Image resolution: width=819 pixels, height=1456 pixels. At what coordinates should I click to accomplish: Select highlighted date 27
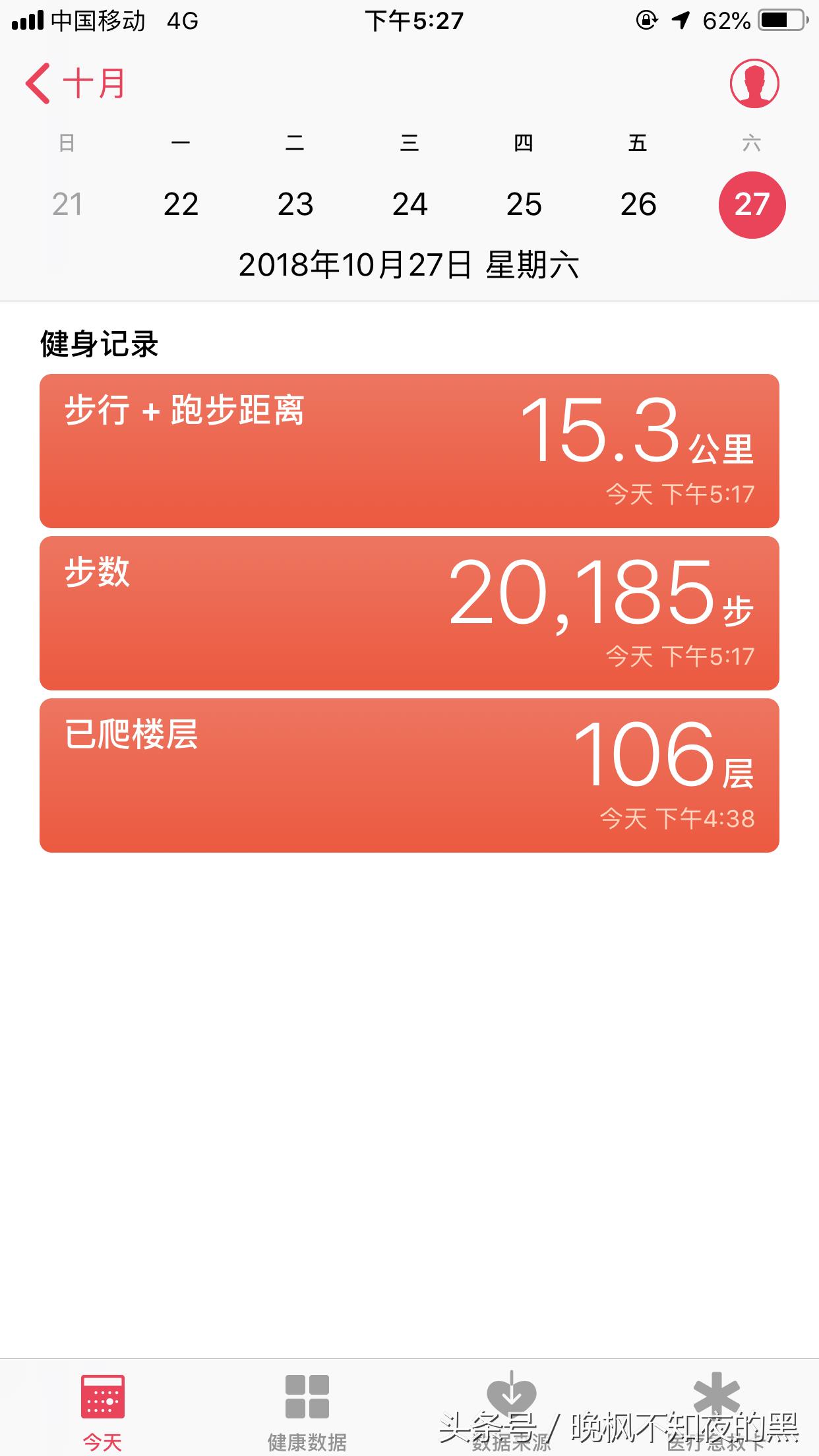[x=752, y=204]
